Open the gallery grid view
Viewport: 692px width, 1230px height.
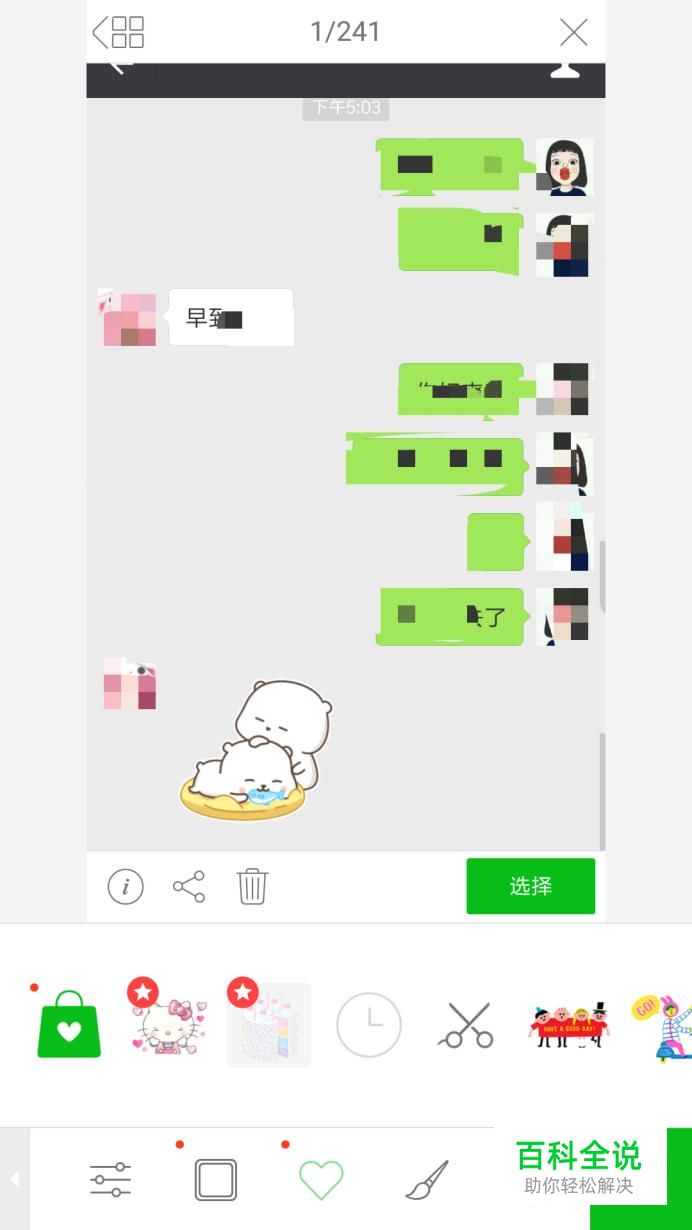[119, 32]
